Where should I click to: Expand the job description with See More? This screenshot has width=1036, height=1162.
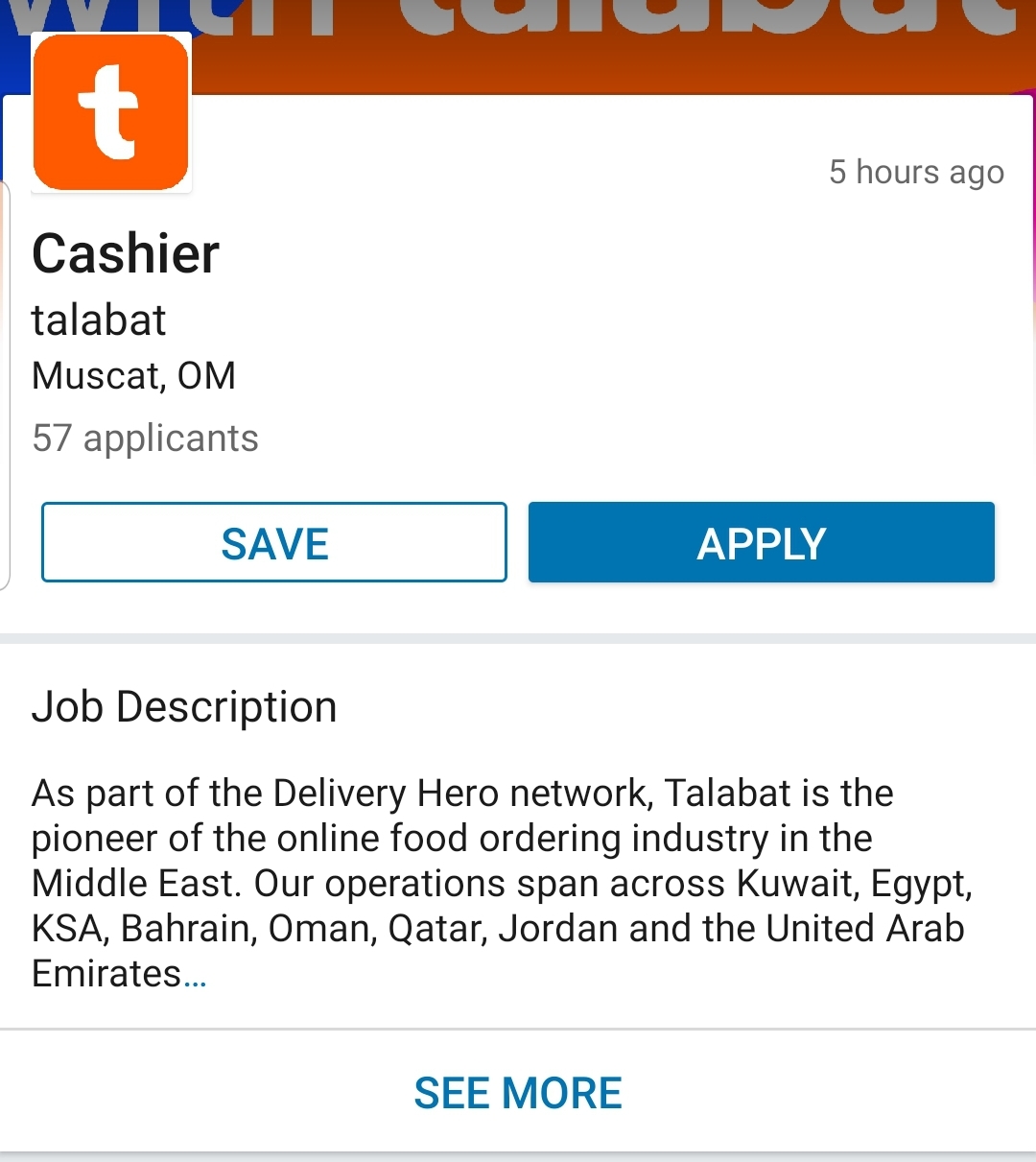[x=518, y=1093]
